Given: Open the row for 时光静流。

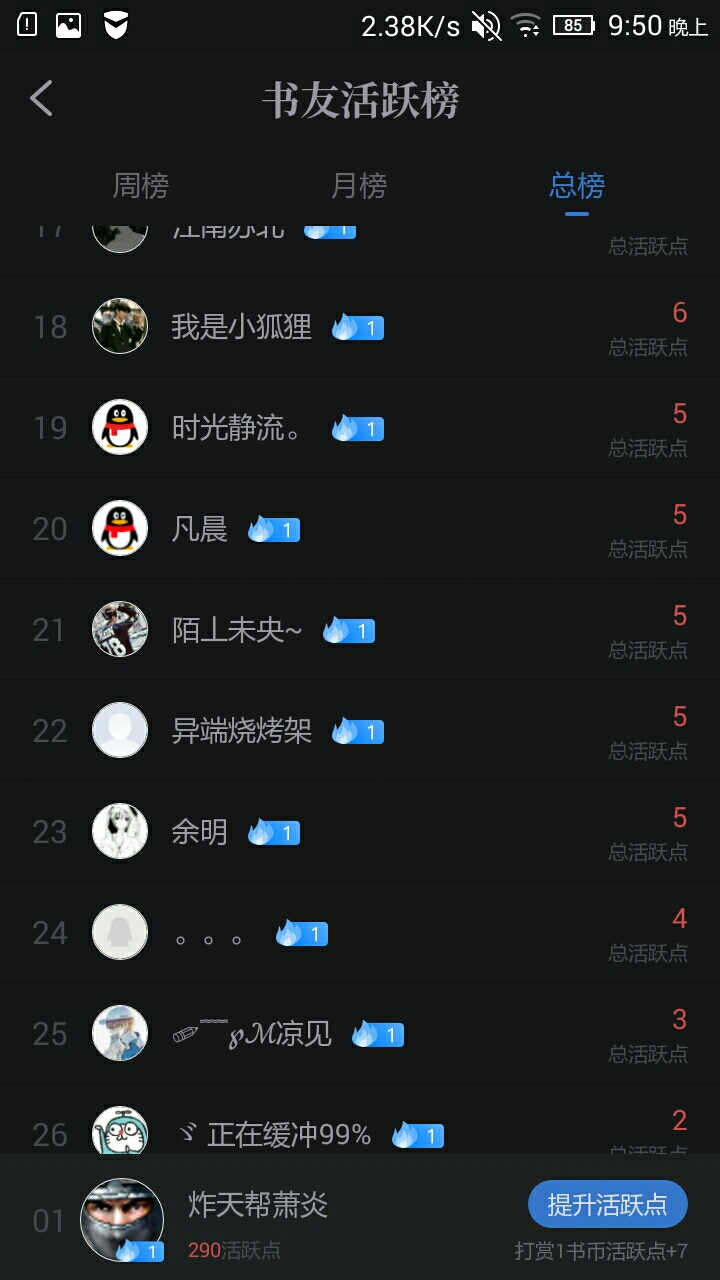Looking at the screenshot, I should coord(237,428).
